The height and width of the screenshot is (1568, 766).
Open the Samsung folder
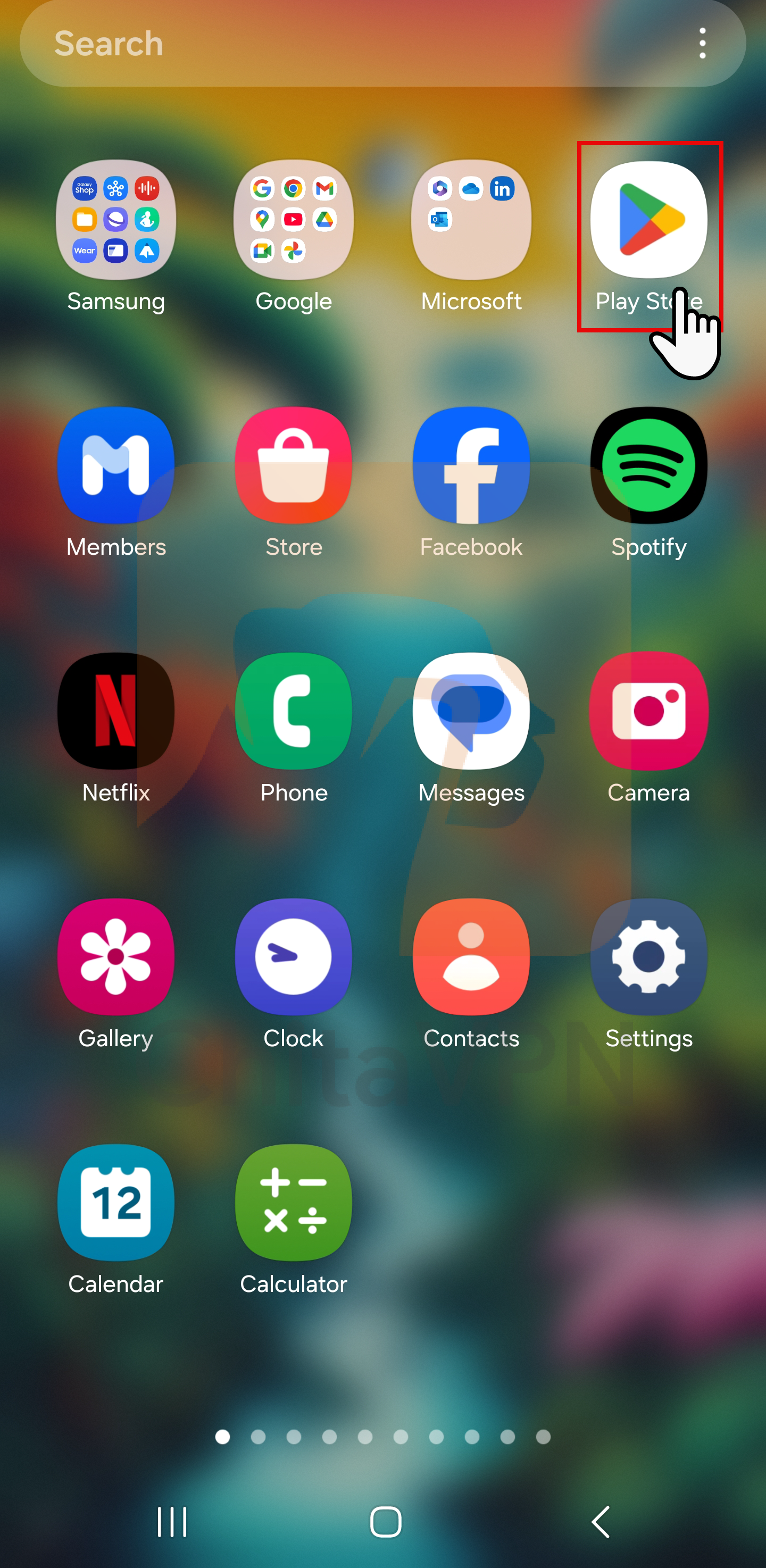coord(115,220)
